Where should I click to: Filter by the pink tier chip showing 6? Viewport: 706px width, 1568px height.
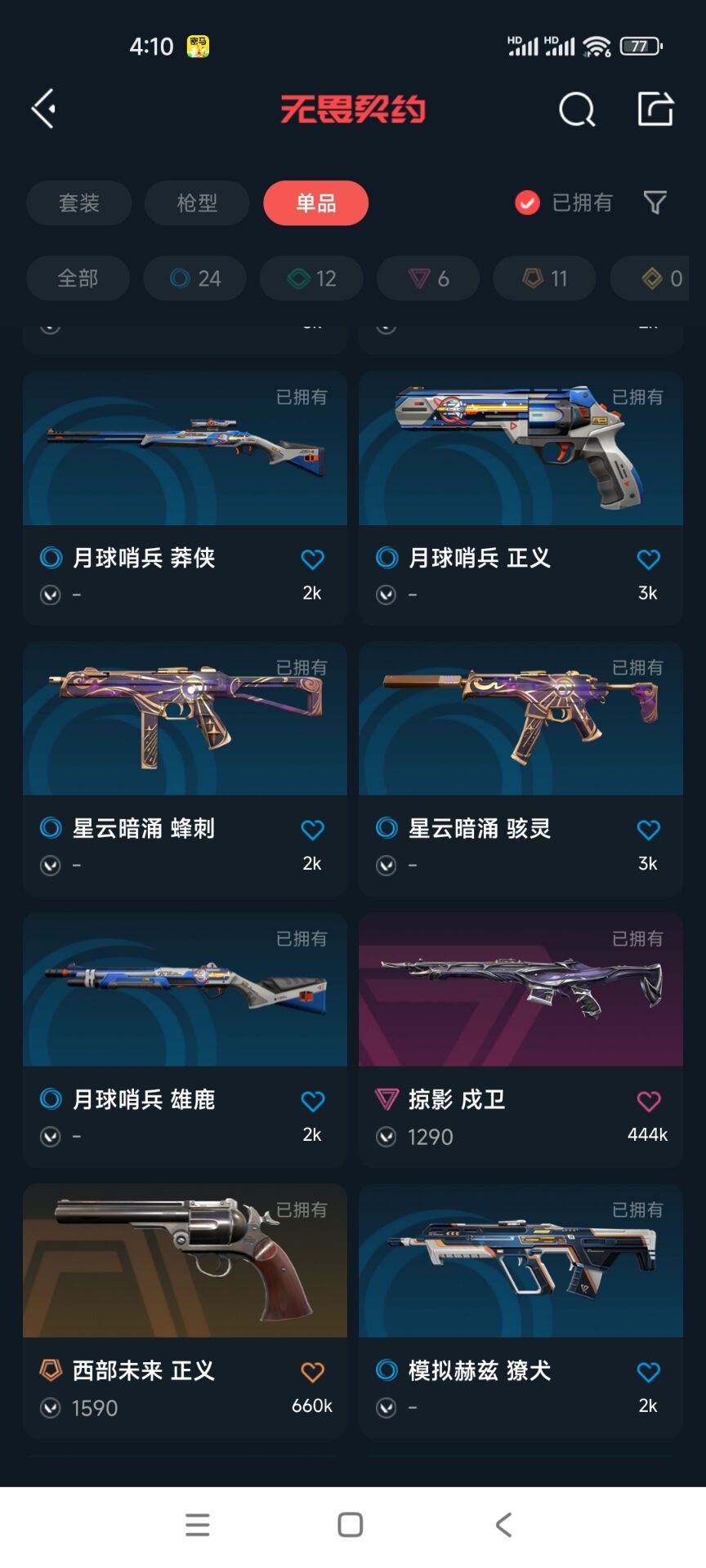(x=428, y=278)
